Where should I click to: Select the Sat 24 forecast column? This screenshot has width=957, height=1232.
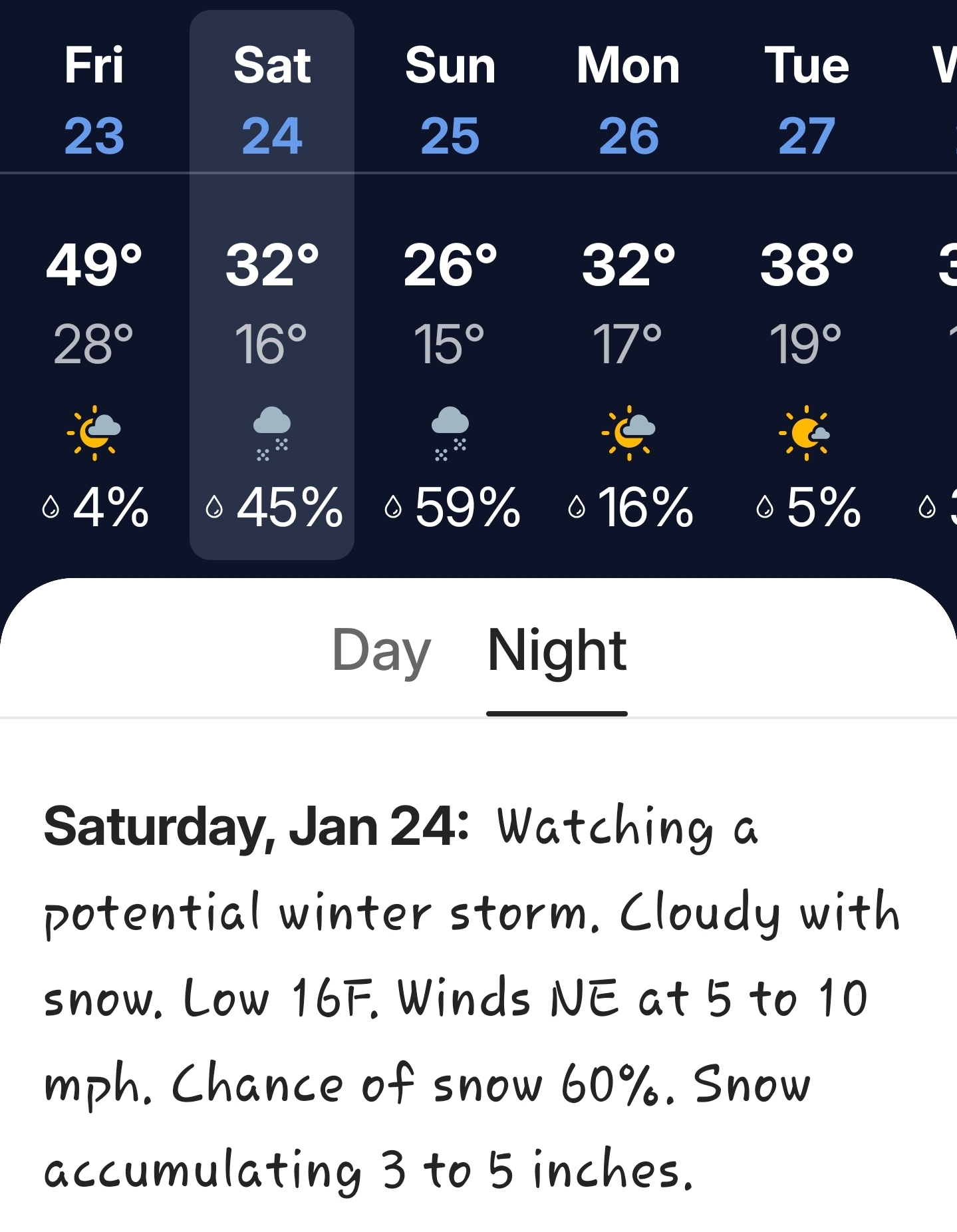pos(272,286)
